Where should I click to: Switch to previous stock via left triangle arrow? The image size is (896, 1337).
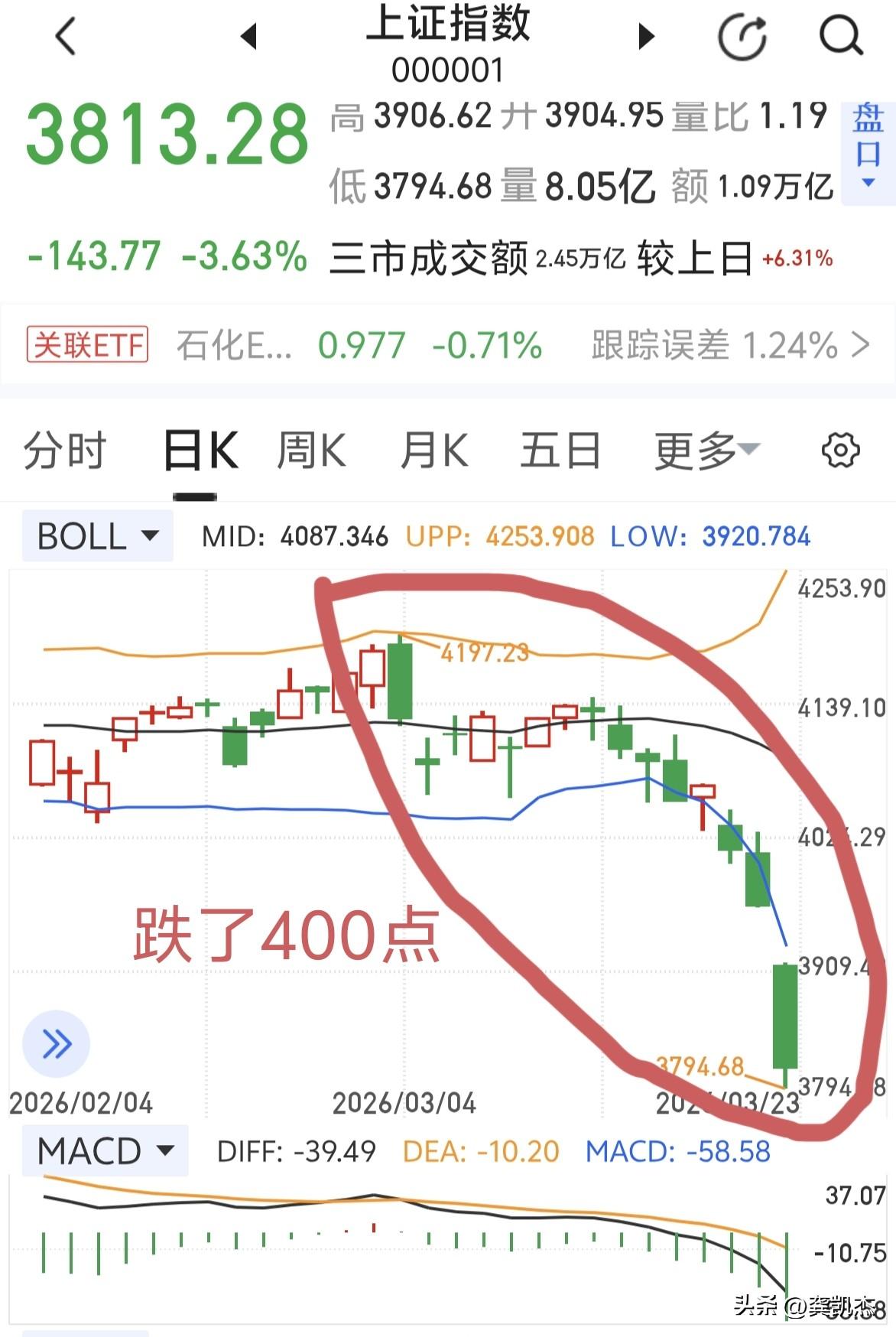click(x=246, y=37)
